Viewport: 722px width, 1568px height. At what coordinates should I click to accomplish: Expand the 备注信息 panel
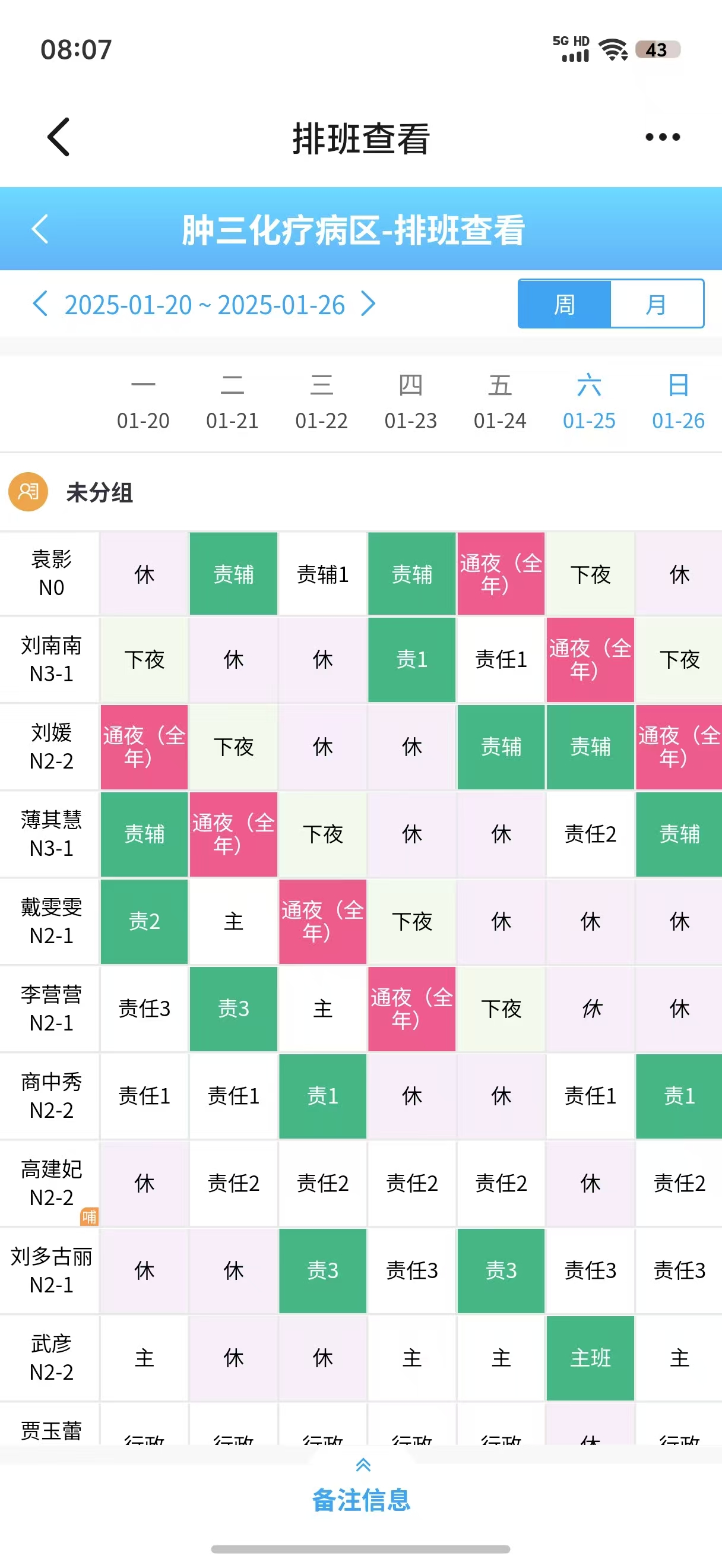point(362,1488)
